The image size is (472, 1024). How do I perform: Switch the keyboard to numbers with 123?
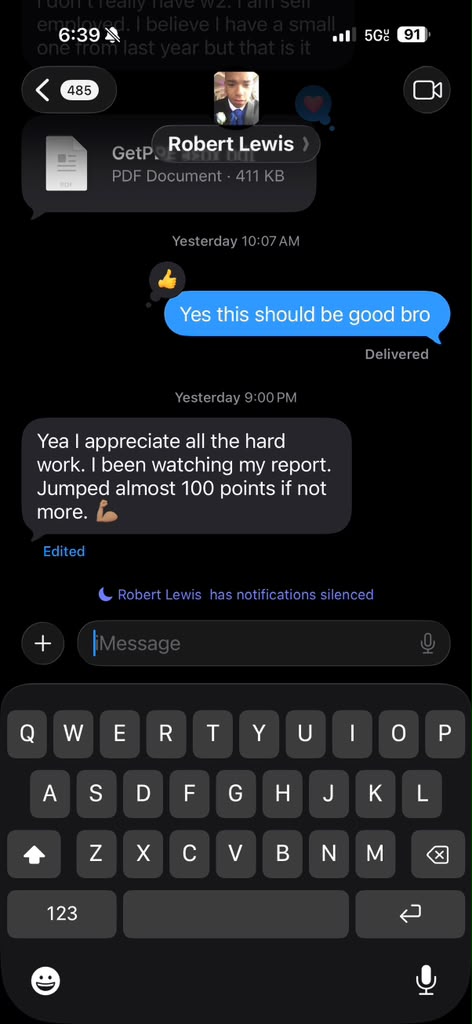[62, 914]
